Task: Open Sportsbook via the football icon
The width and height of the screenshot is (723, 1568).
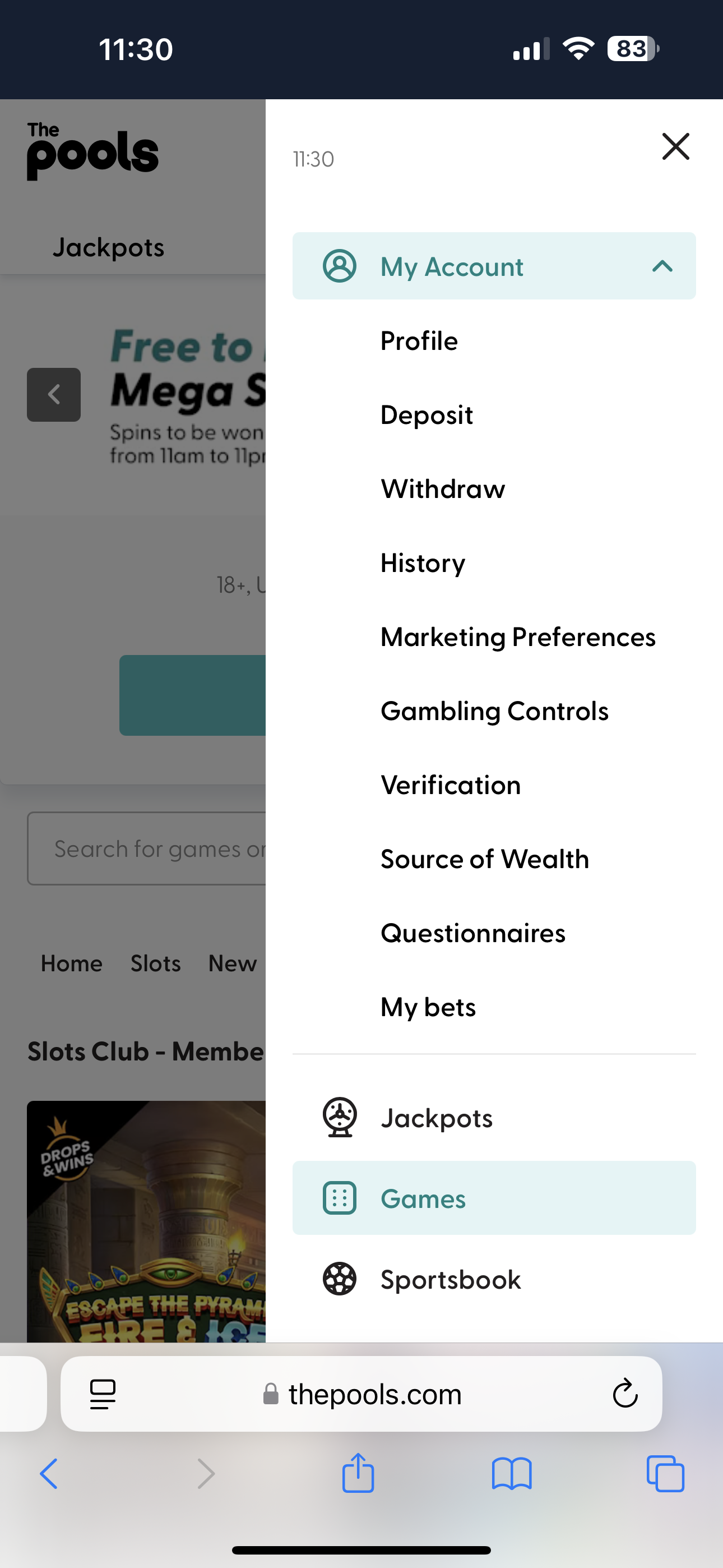Action: pyautogui.click(x=340, y=1279)
